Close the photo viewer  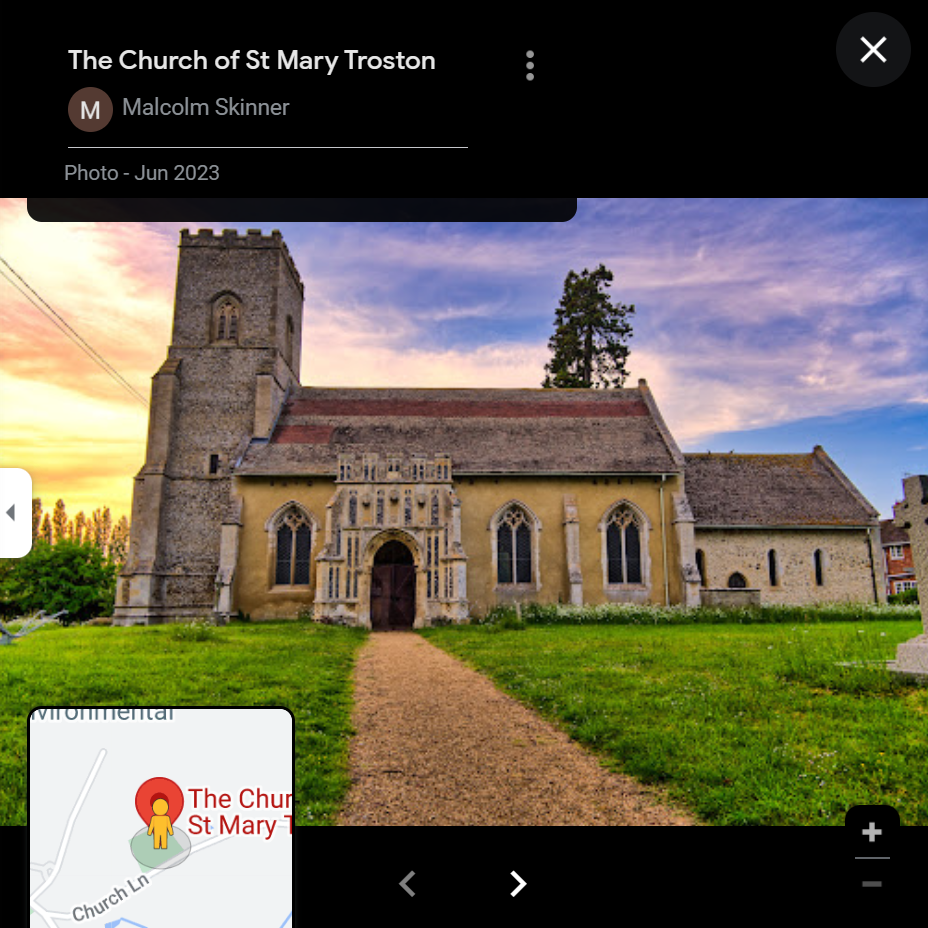click(873, 50)
